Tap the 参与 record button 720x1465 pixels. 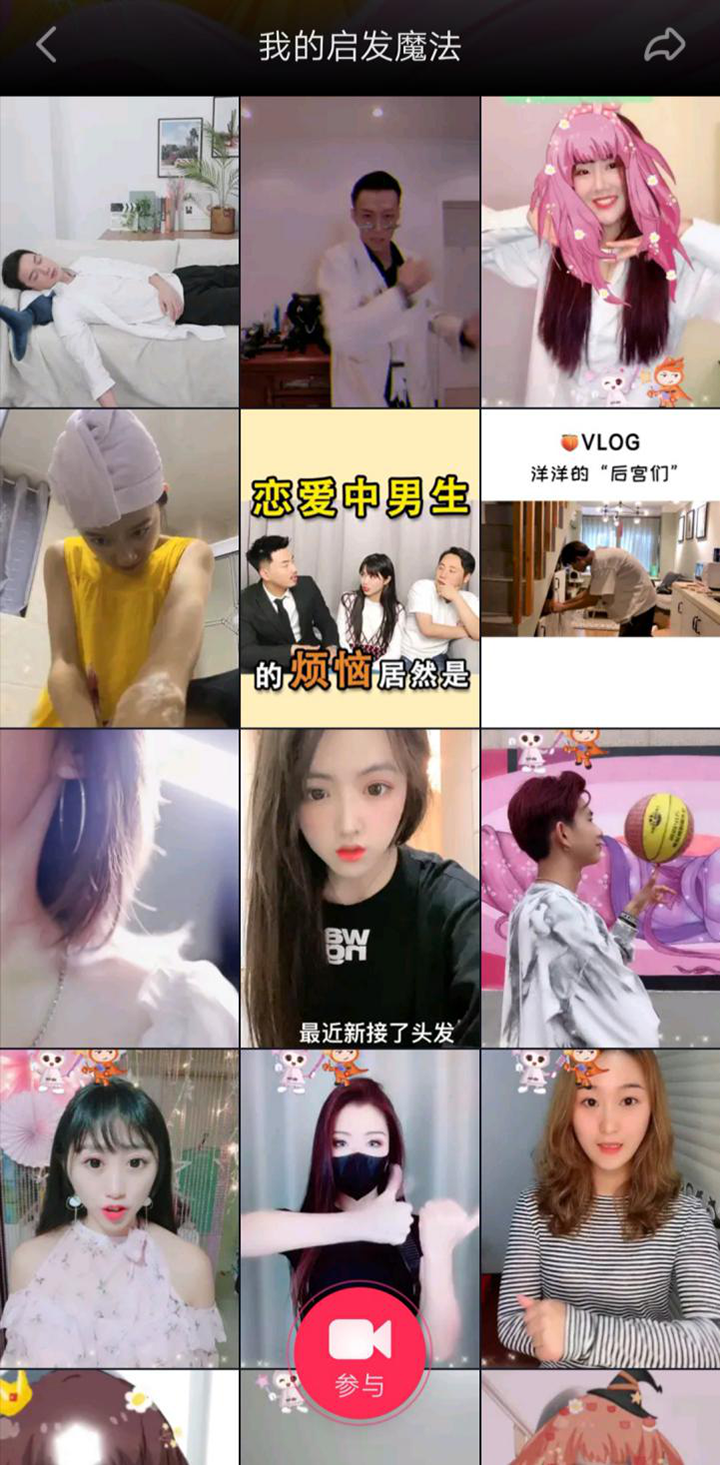point(360,1352)
